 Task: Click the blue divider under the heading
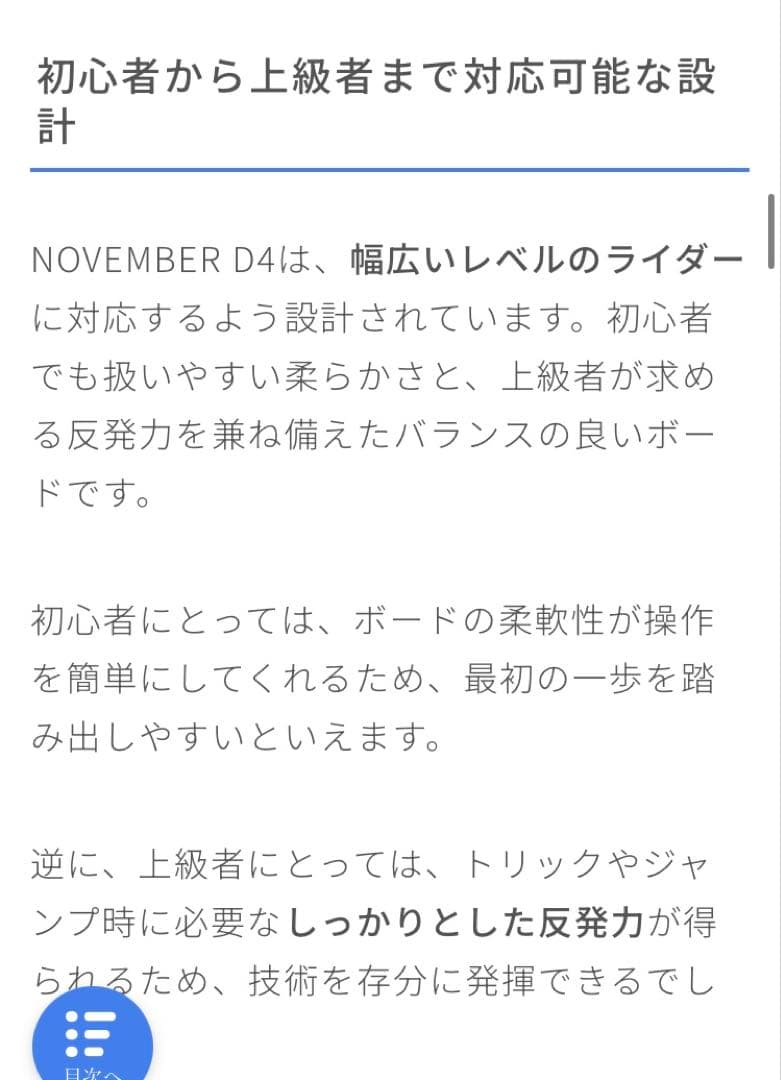point(390,173)
